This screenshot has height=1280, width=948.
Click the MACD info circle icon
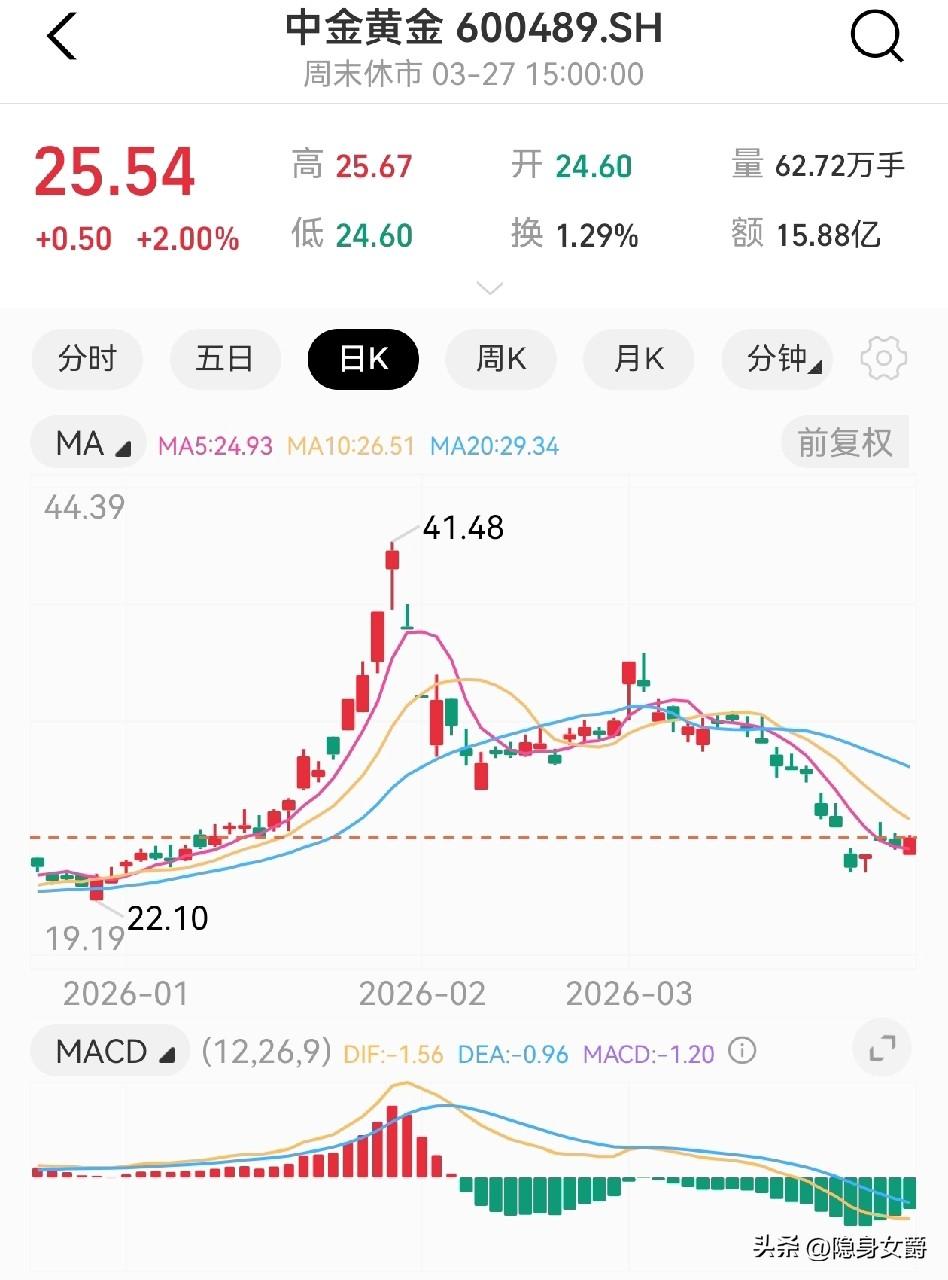pyautogui.click(x=741, y=1051)
